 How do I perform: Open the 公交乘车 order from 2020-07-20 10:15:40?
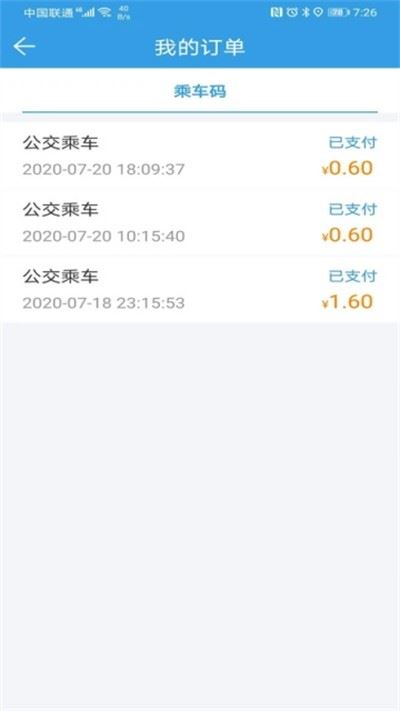click(x=200, y=223)
